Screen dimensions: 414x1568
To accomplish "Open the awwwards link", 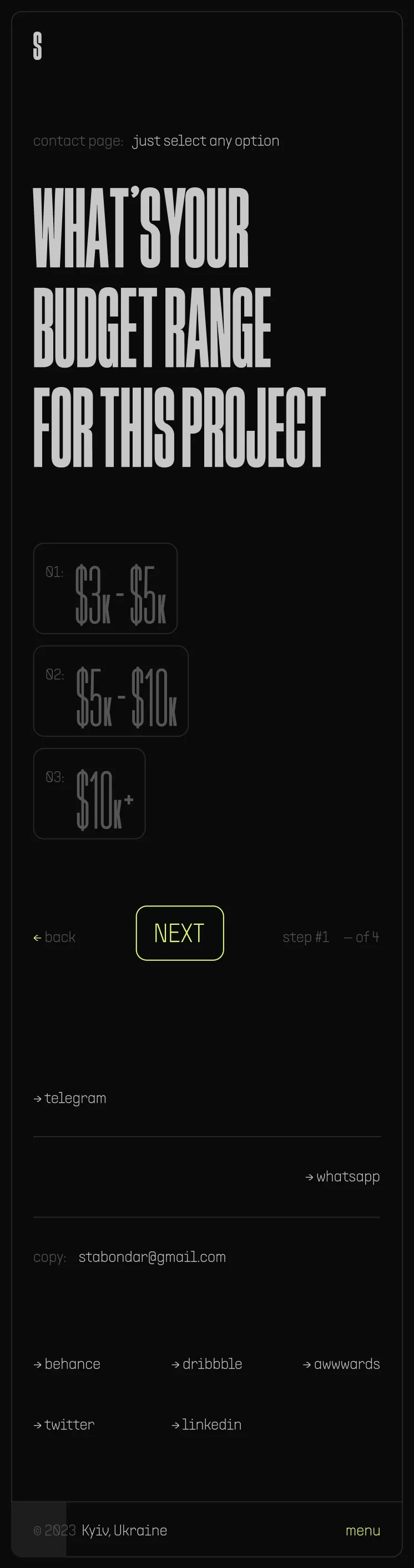I will pos(341,1364).
